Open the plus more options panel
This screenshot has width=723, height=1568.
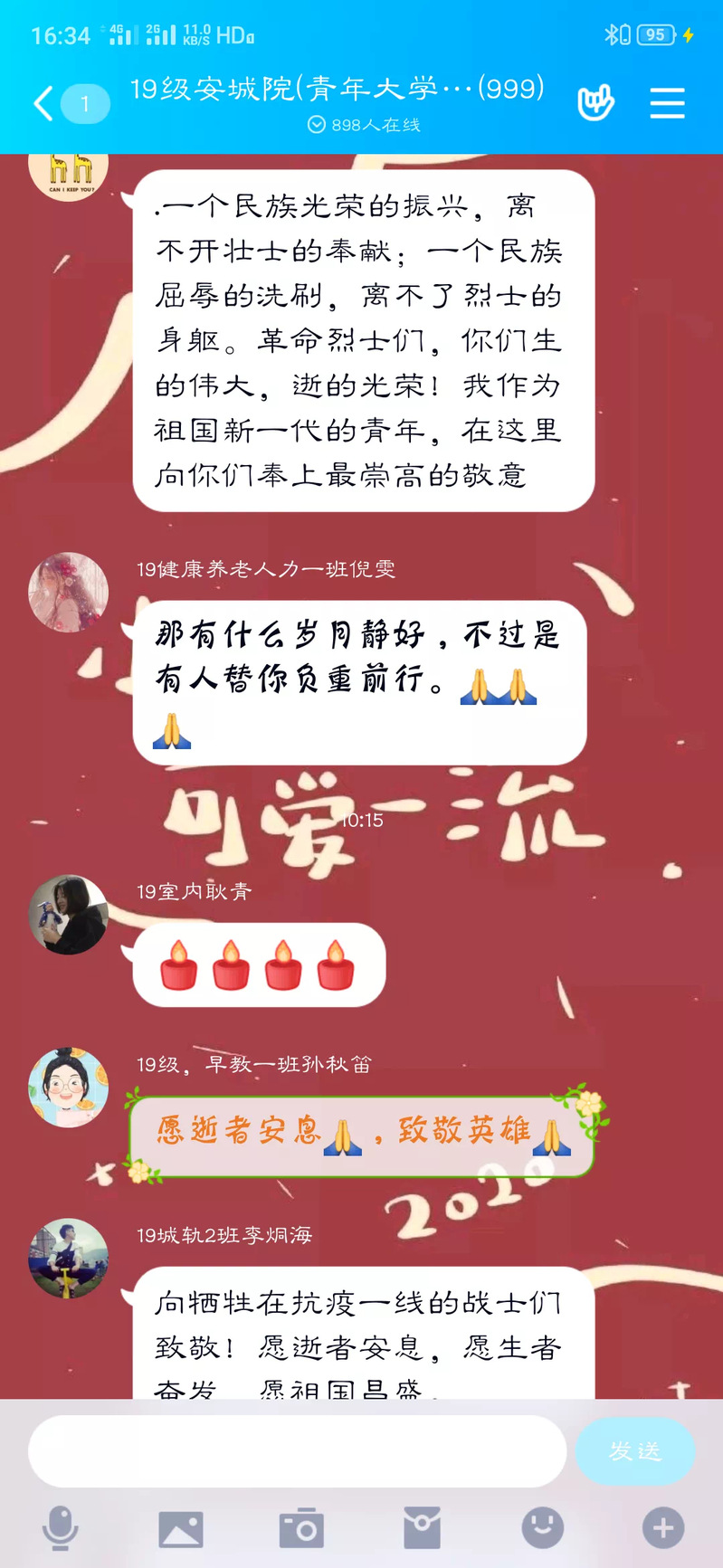(663, 1528)
